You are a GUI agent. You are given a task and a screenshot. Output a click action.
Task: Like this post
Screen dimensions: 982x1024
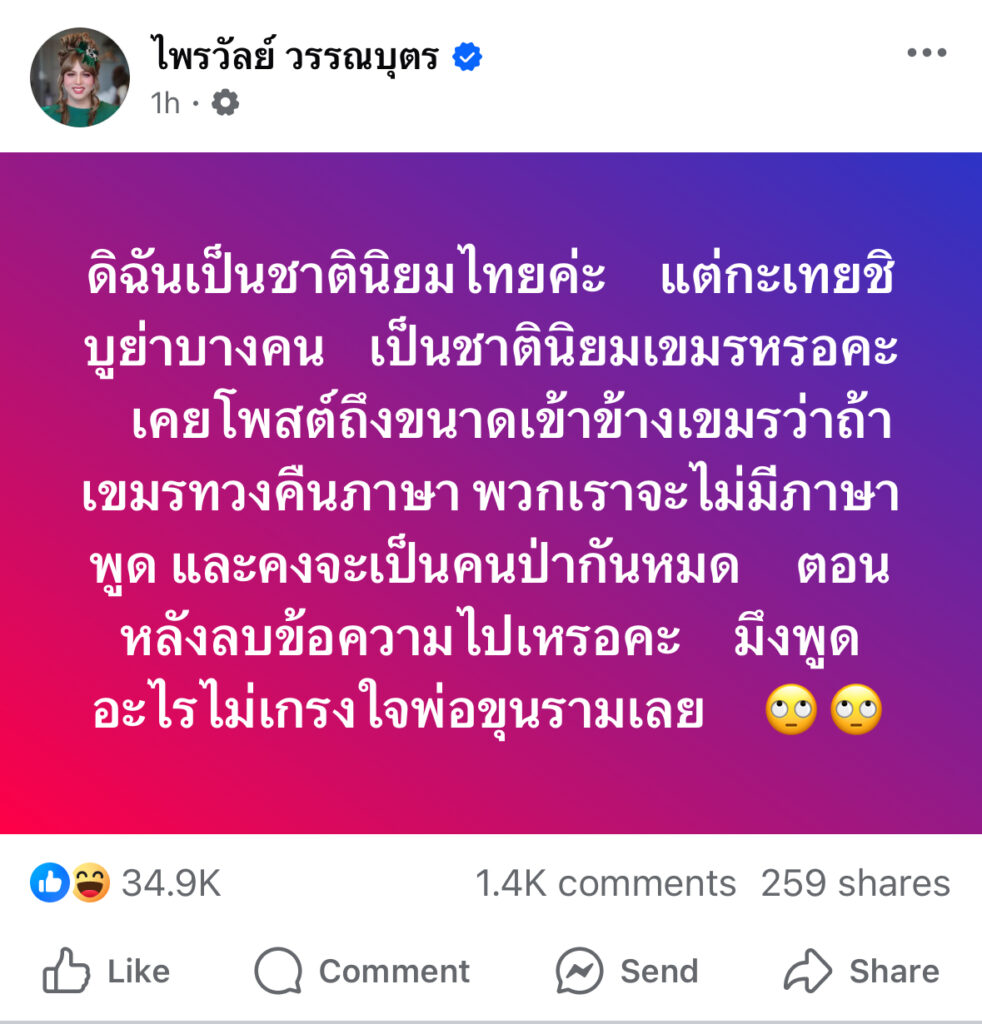[x=107, y=971]
